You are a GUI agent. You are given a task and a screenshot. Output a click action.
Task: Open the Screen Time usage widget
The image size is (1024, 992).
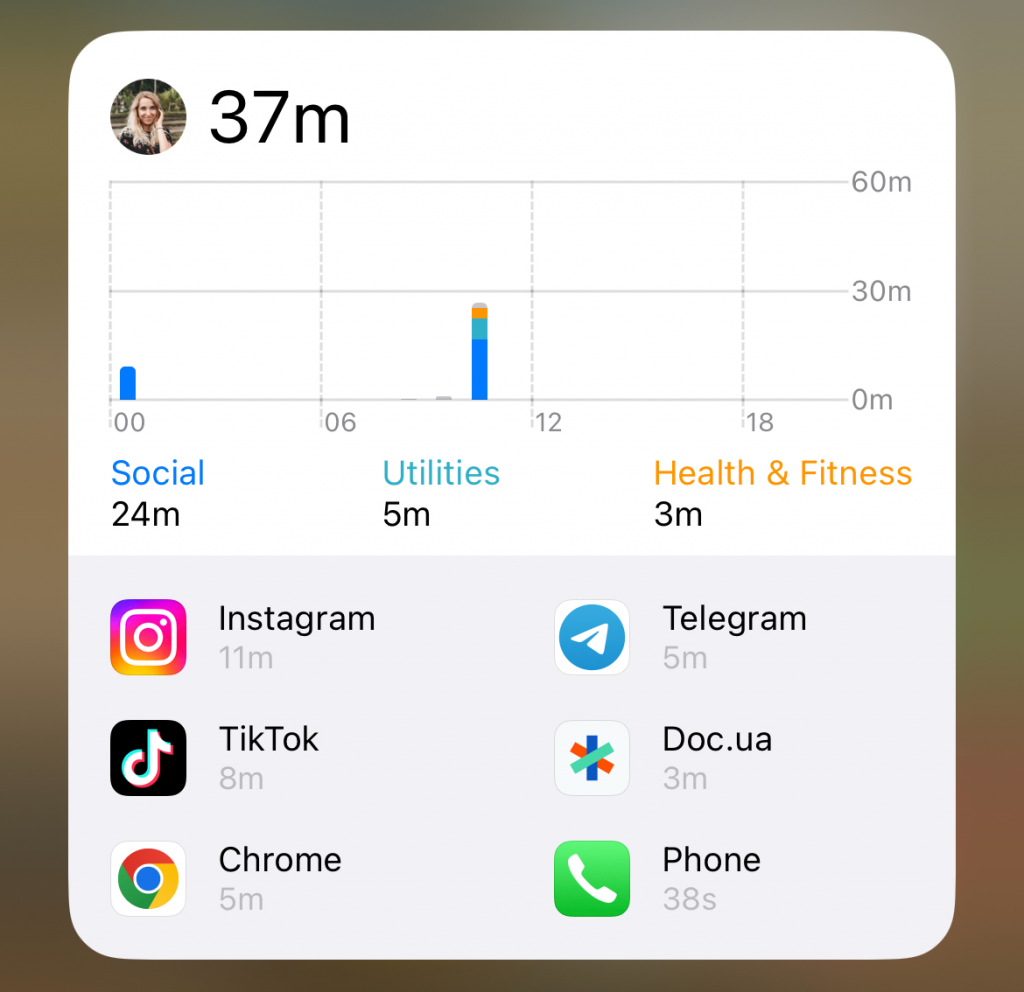coord(510,300)
